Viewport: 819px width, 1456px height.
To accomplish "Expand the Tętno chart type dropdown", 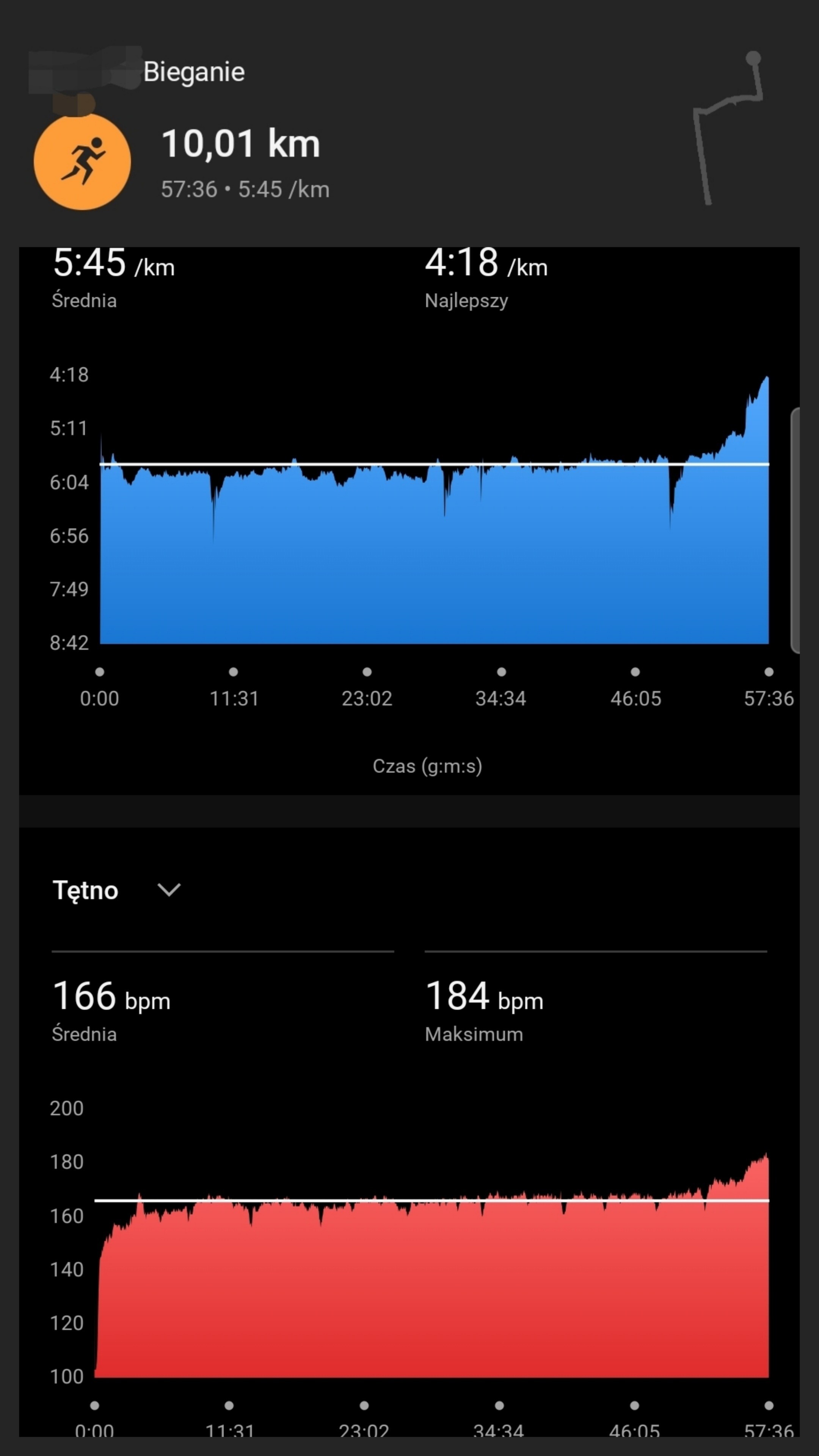I will pyautogui.click(x=168, y=890).
